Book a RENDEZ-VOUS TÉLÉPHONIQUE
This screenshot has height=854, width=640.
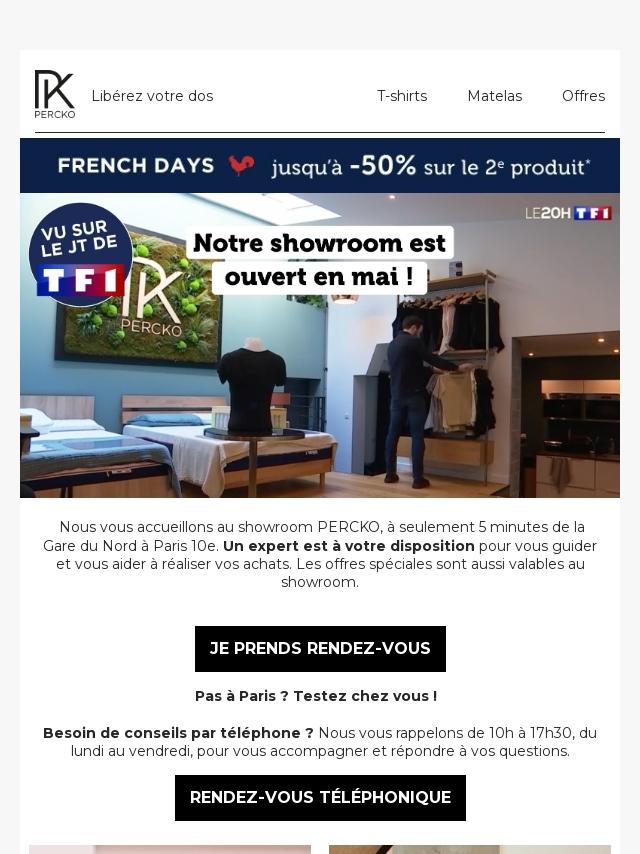(x=320, y=798)
